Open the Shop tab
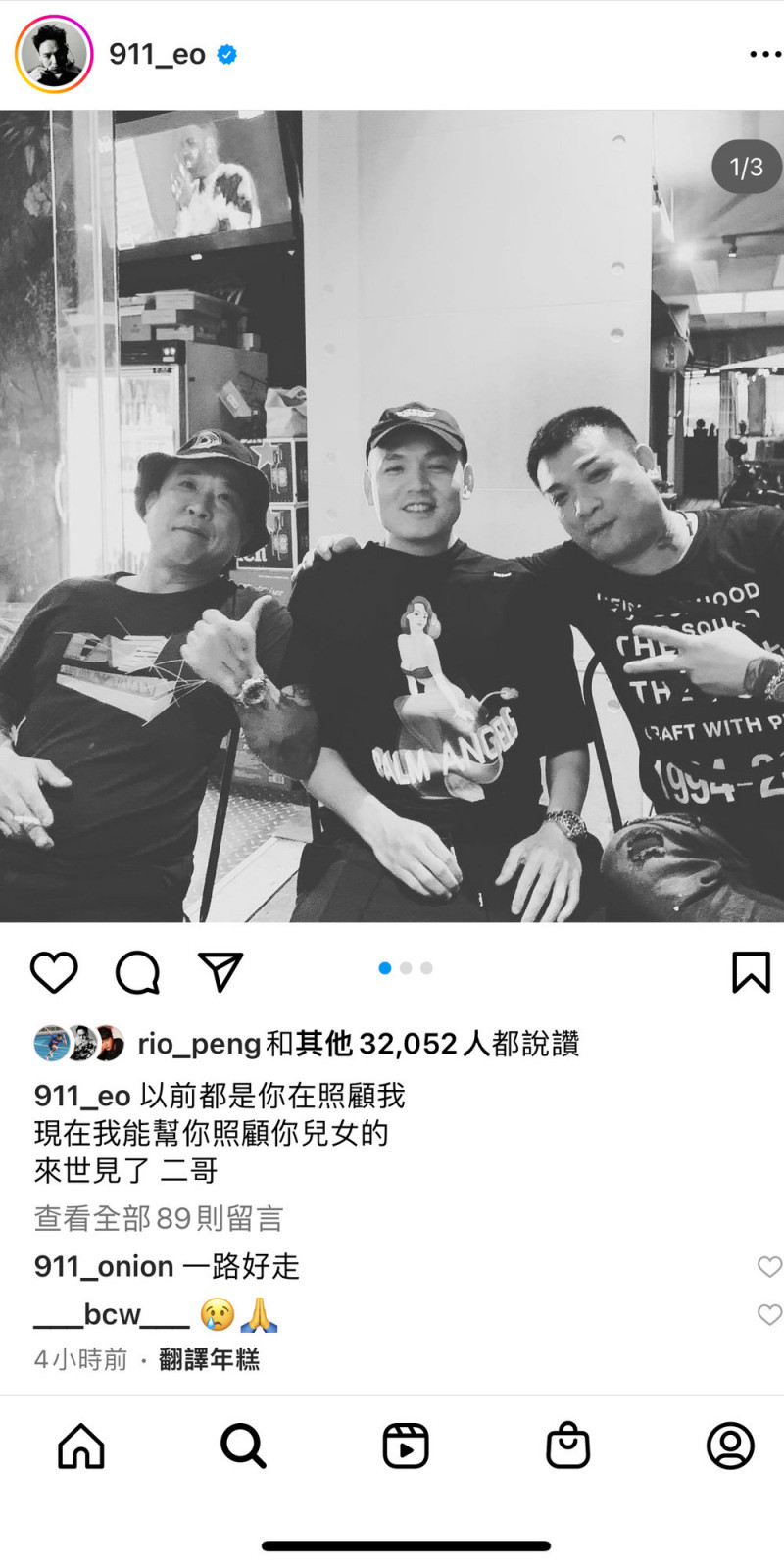 click(x=568, y=1445)
